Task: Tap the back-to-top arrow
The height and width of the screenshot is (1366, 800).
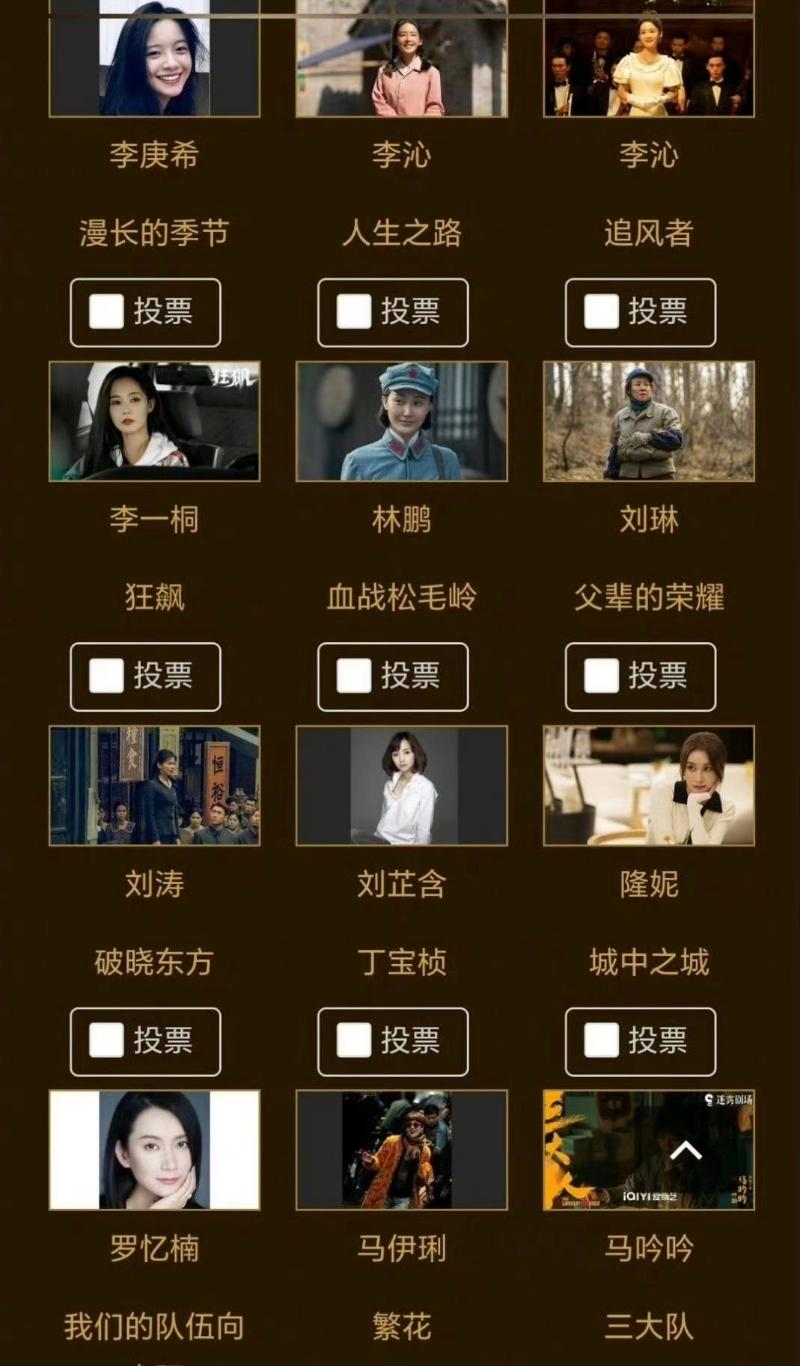Action: (x=686, y=1151)
